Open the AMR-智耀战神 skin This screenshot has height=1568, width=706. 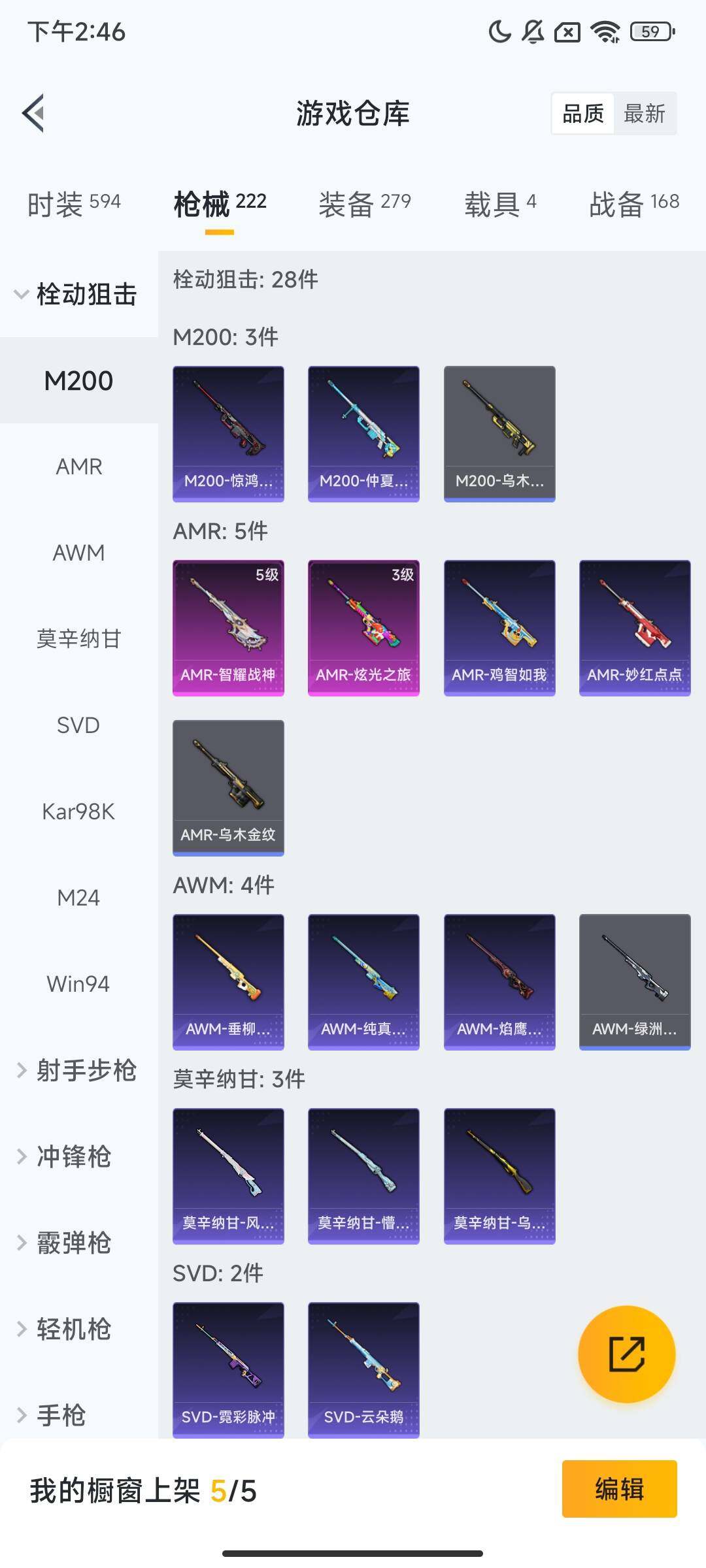(228, 627)
